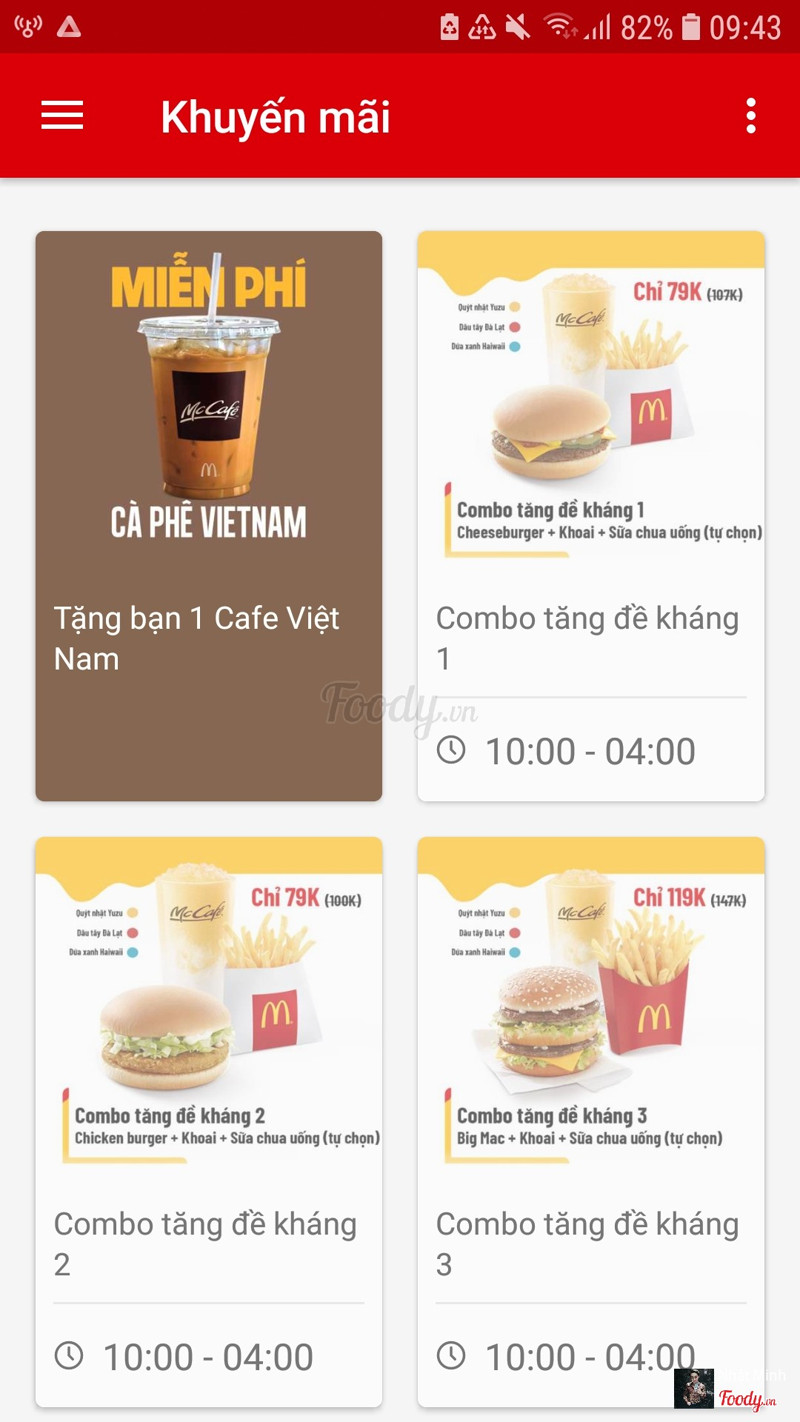800x1422 pixels.
Task: Open the three-dot overflow menu
Action: 751,116
